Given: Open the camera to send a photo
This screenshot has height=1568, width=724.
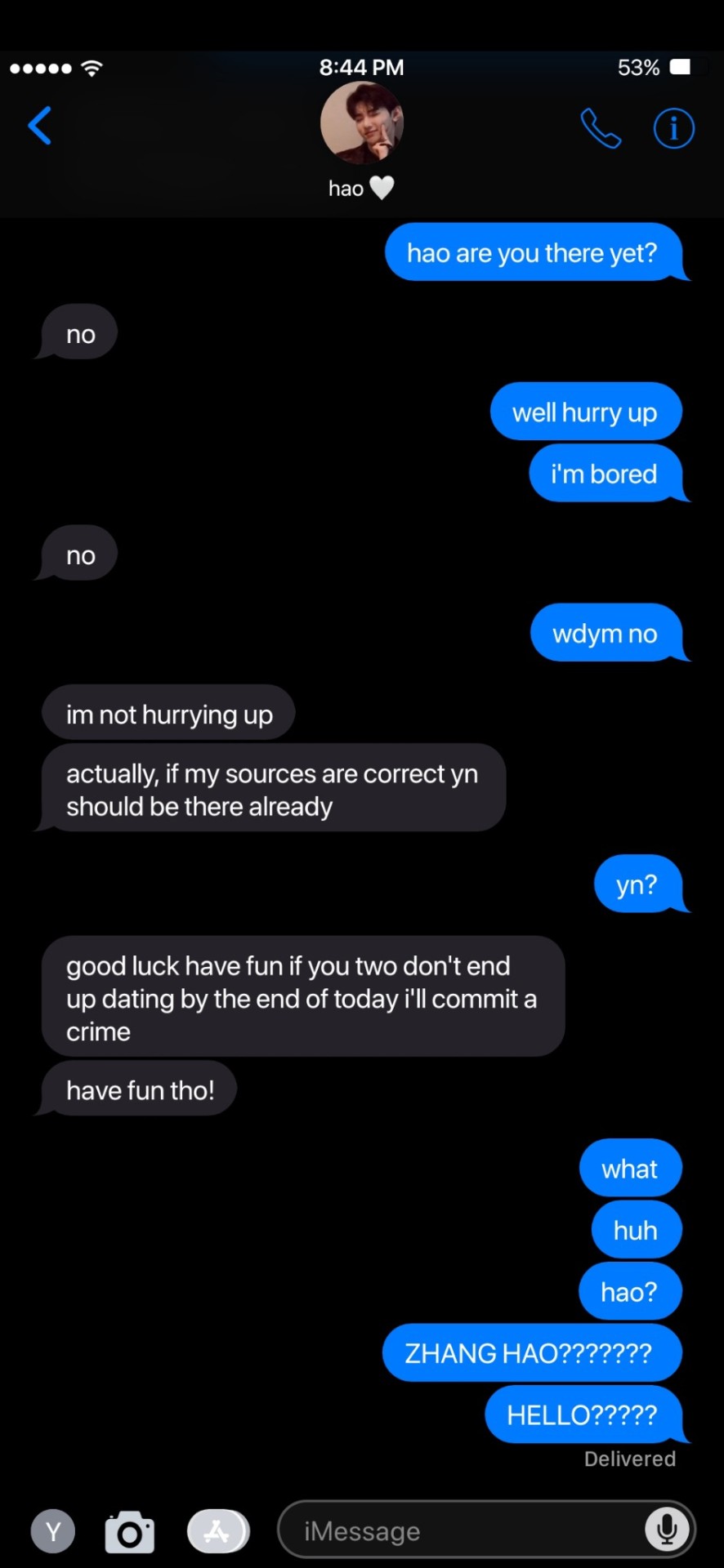Looking at the screenshot, I should coord(130,1531).
